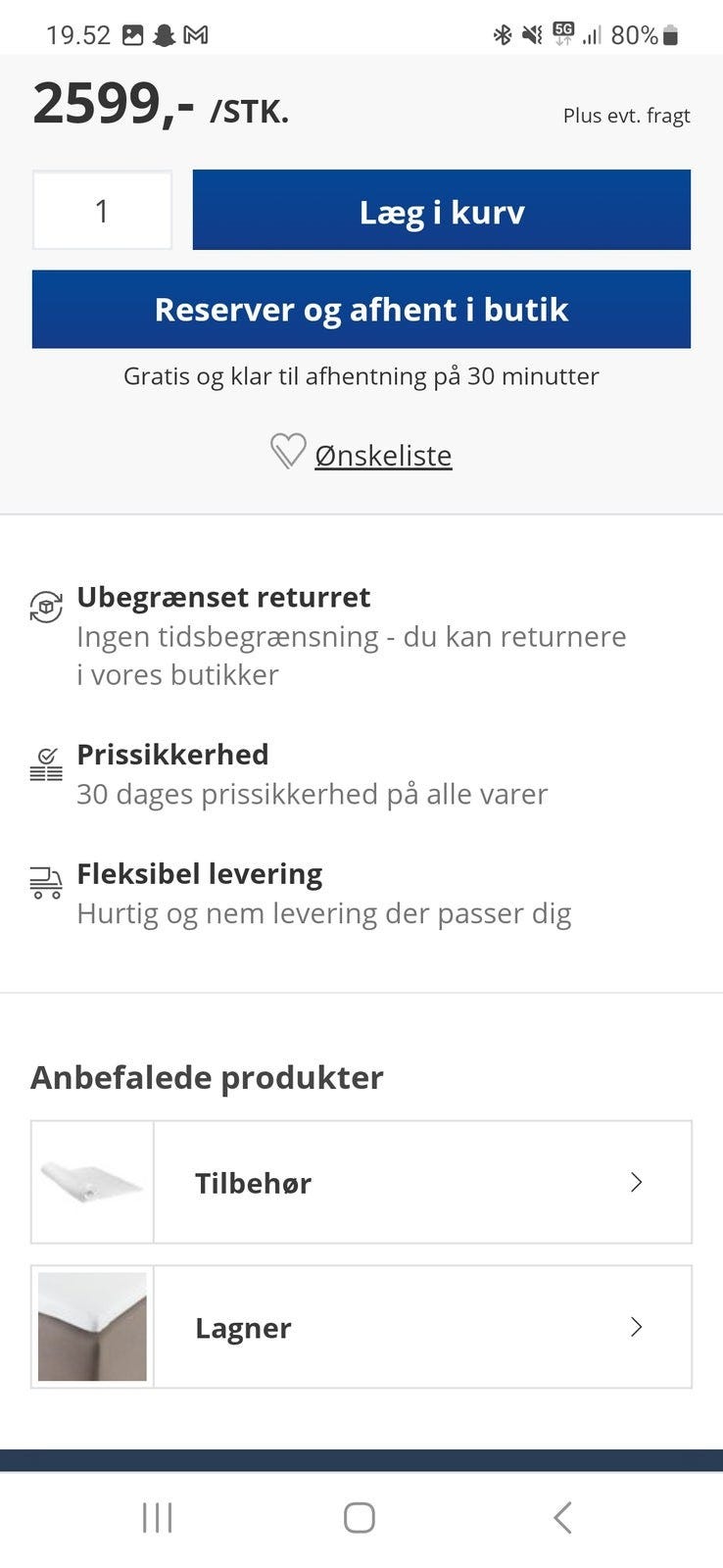Select the Prissikkerhed checklist icon
Screen dimensions: 723x1568
(43, 765)
